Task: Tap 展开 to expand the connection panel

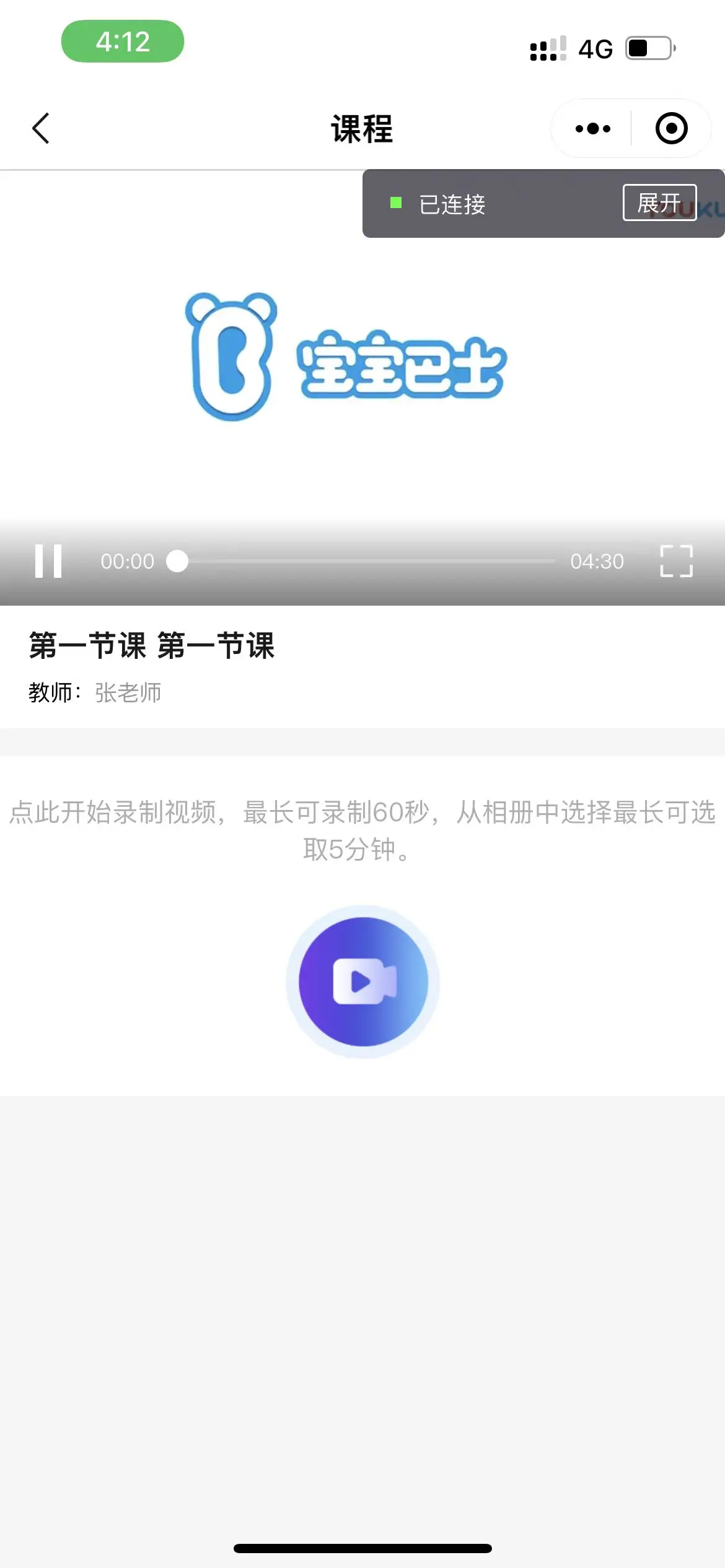Action: pyautogui.click(x=659, y=203)
